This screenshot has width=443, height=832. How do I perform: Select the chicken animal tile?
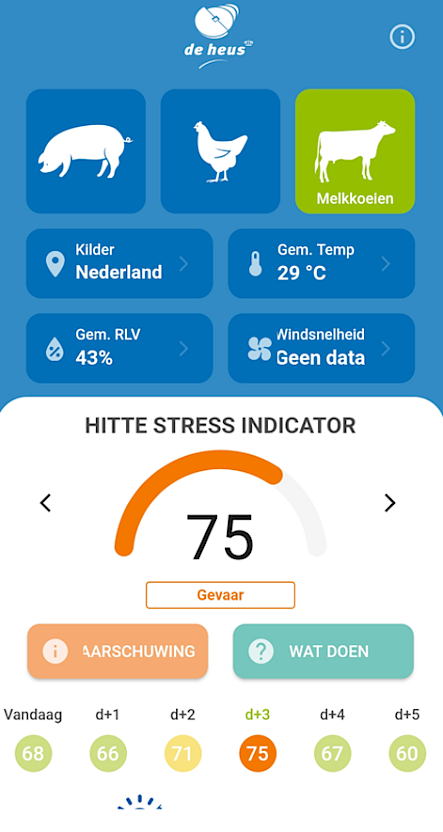click(220, 151)
